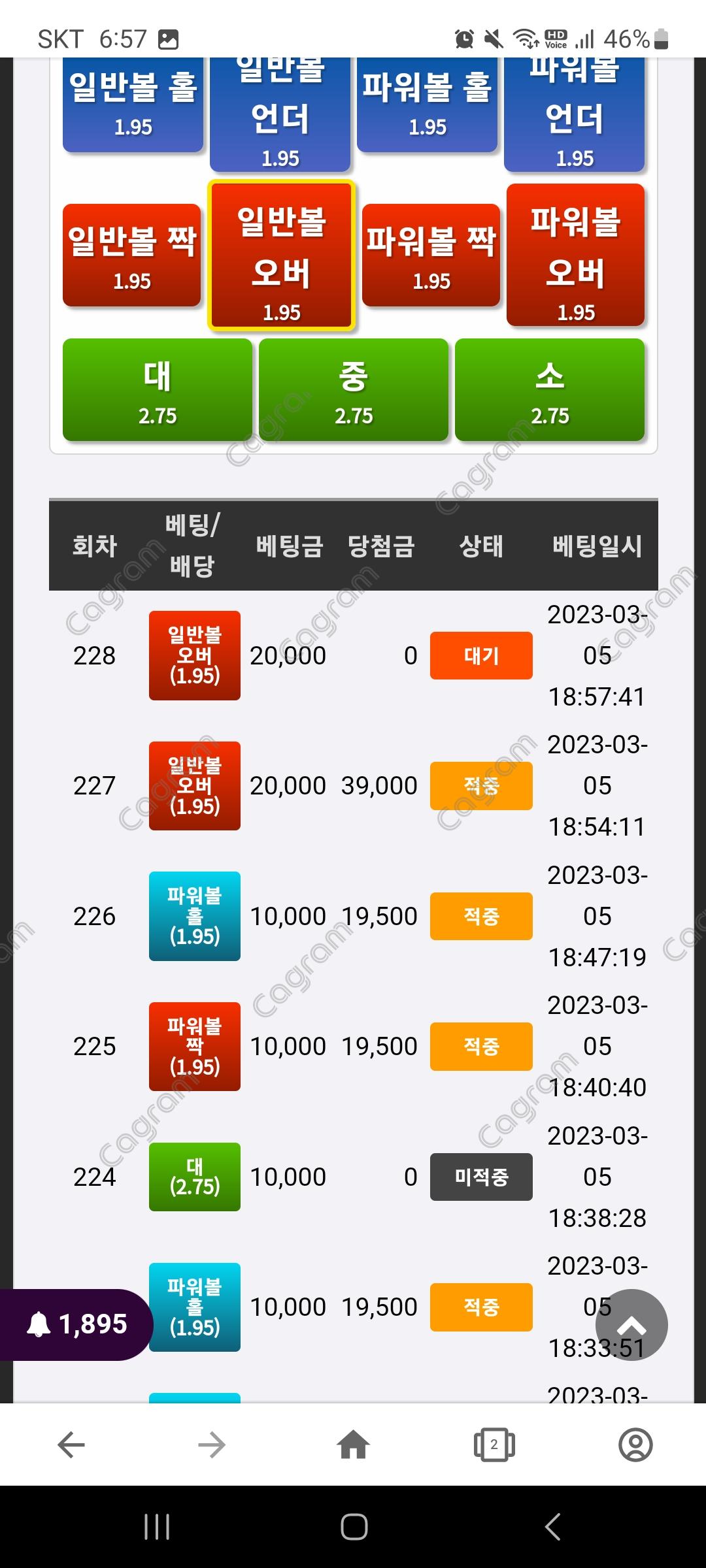Open the browser home page
Screen dimensions: 706x1568
pyautogui.click(x=353, y=1445)
